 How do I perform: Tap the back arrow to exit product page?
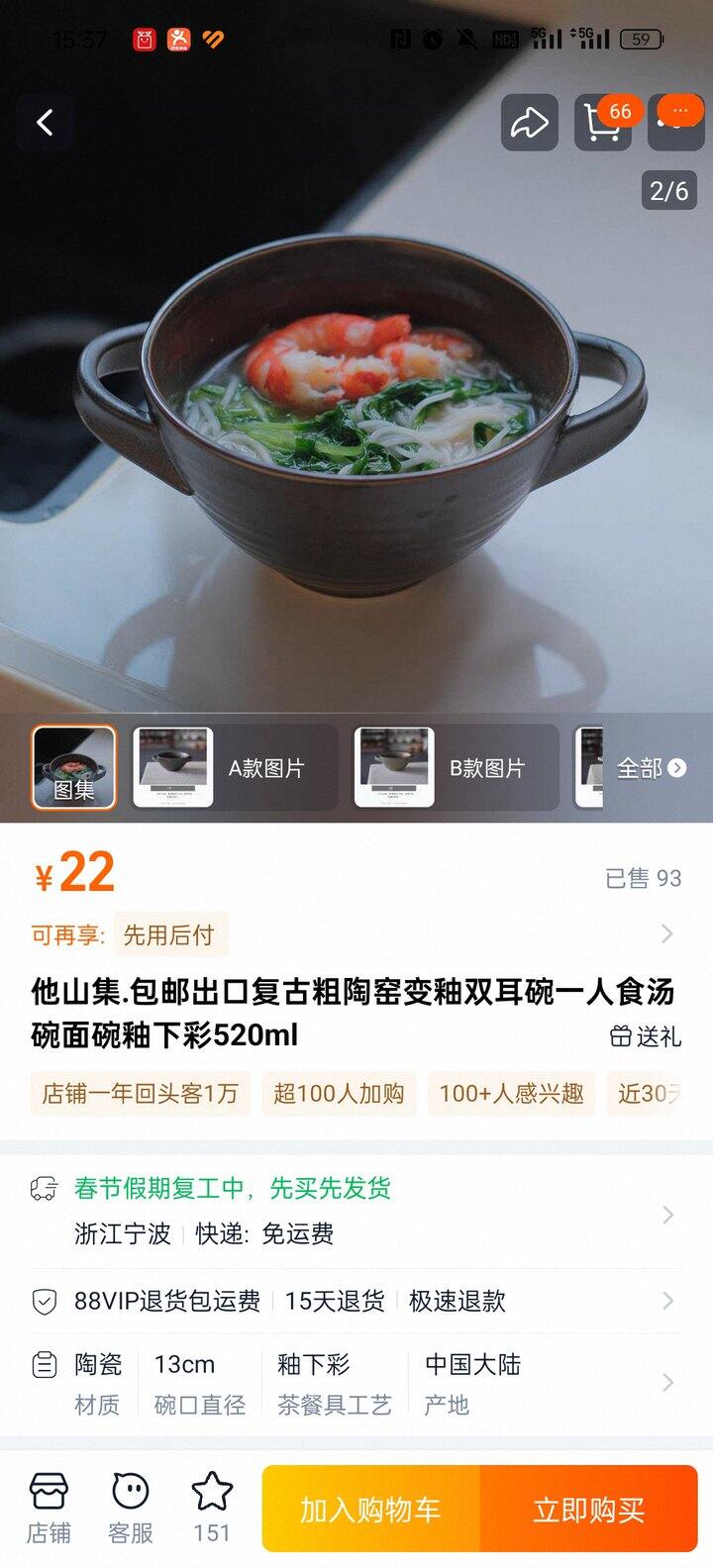tap(44, 121)
